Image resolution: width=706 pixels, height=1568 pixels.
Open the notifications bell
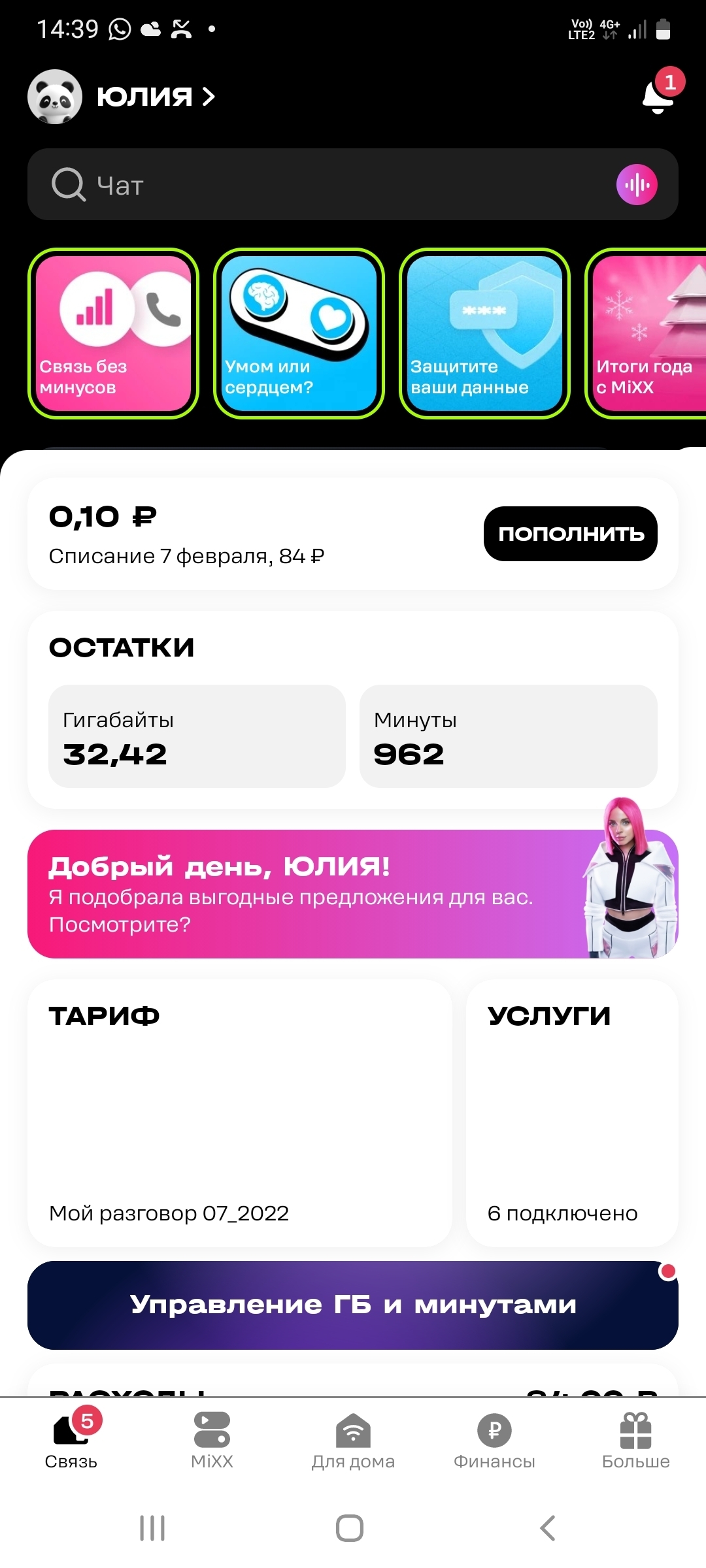click(659, 97)
